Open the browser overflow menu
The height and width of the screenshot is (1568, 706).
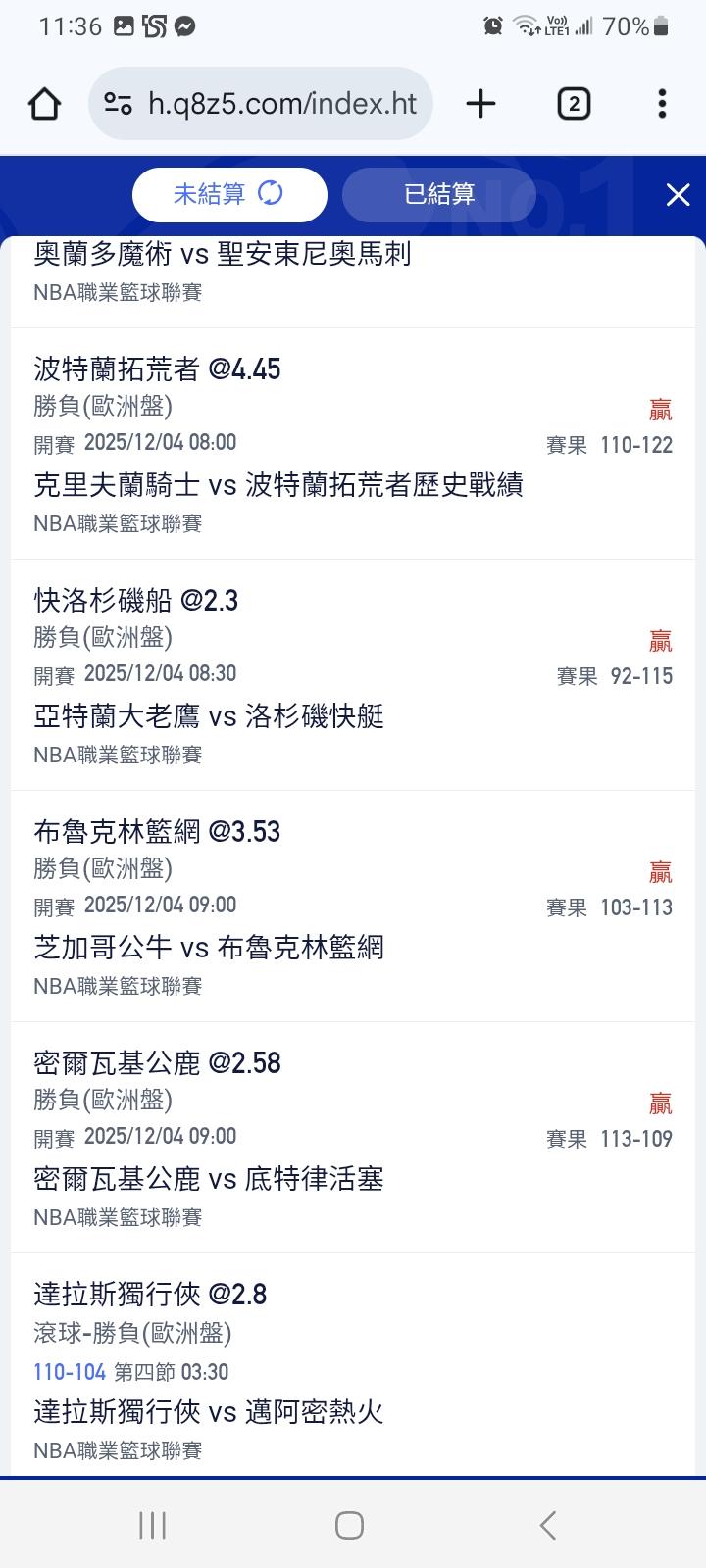coord(662,104)
